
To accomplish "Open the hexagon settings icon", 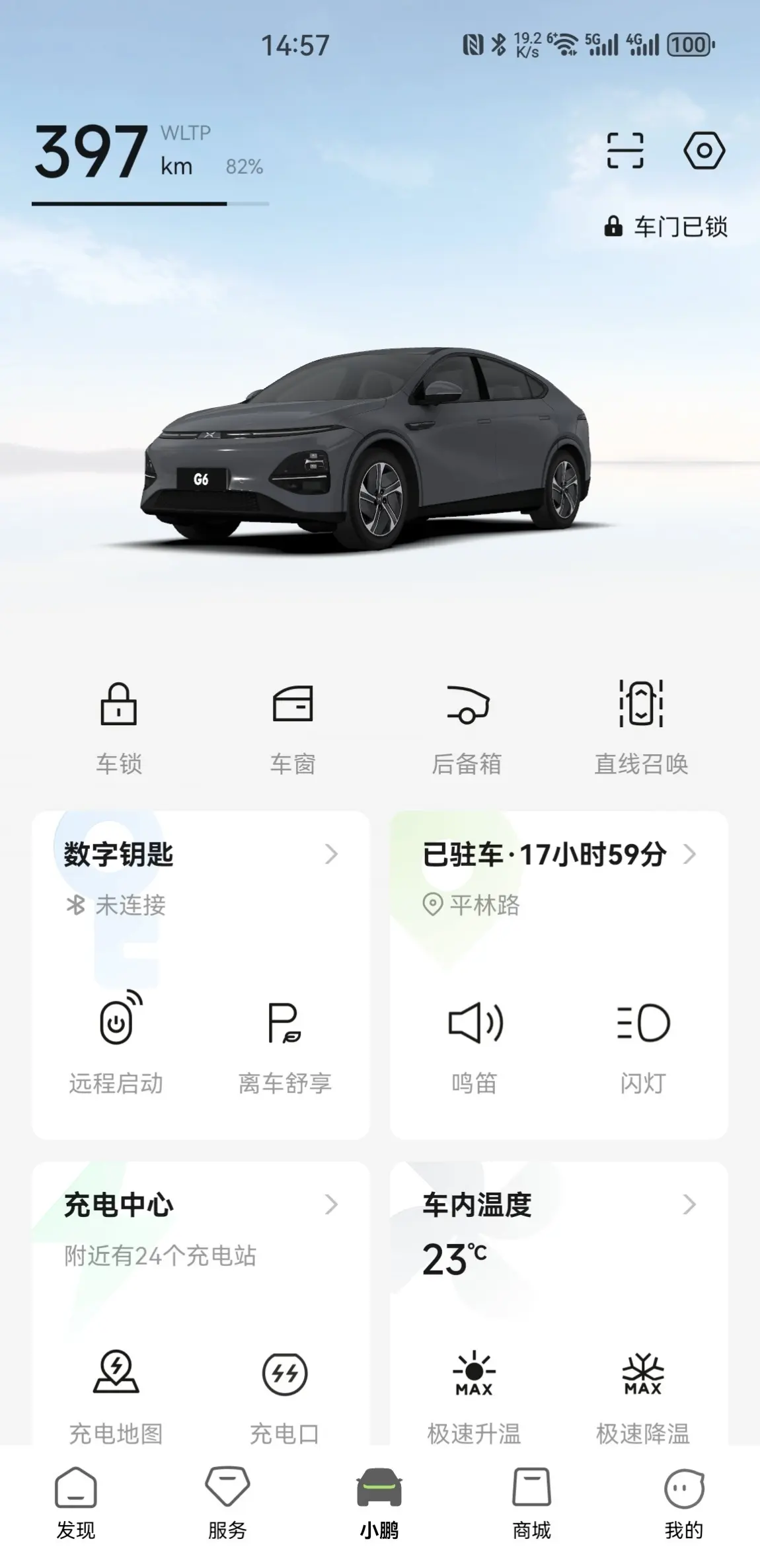I will 704,151.
